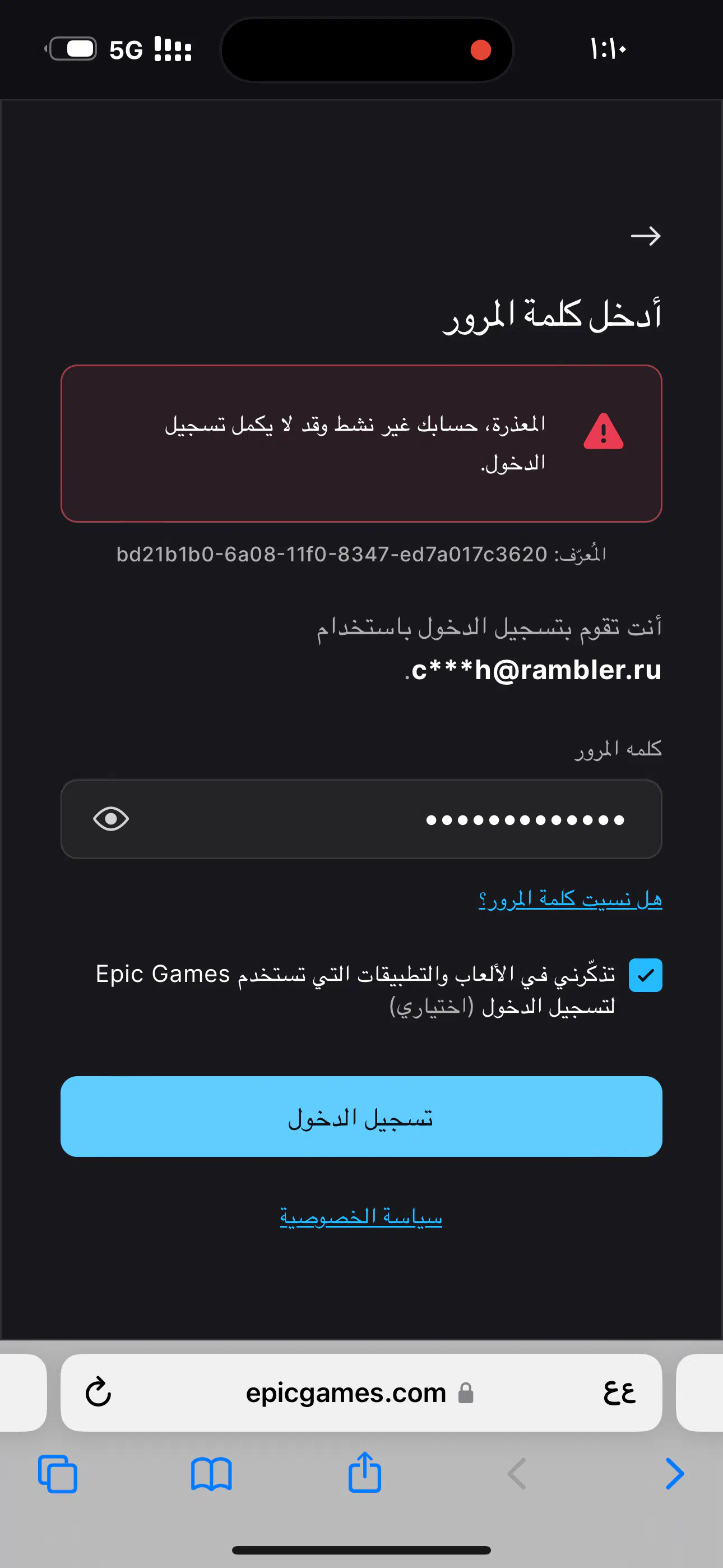The height and width of the screenshot is (1568, 723).
Task: Focus the password input field
Action: (361, 819)
